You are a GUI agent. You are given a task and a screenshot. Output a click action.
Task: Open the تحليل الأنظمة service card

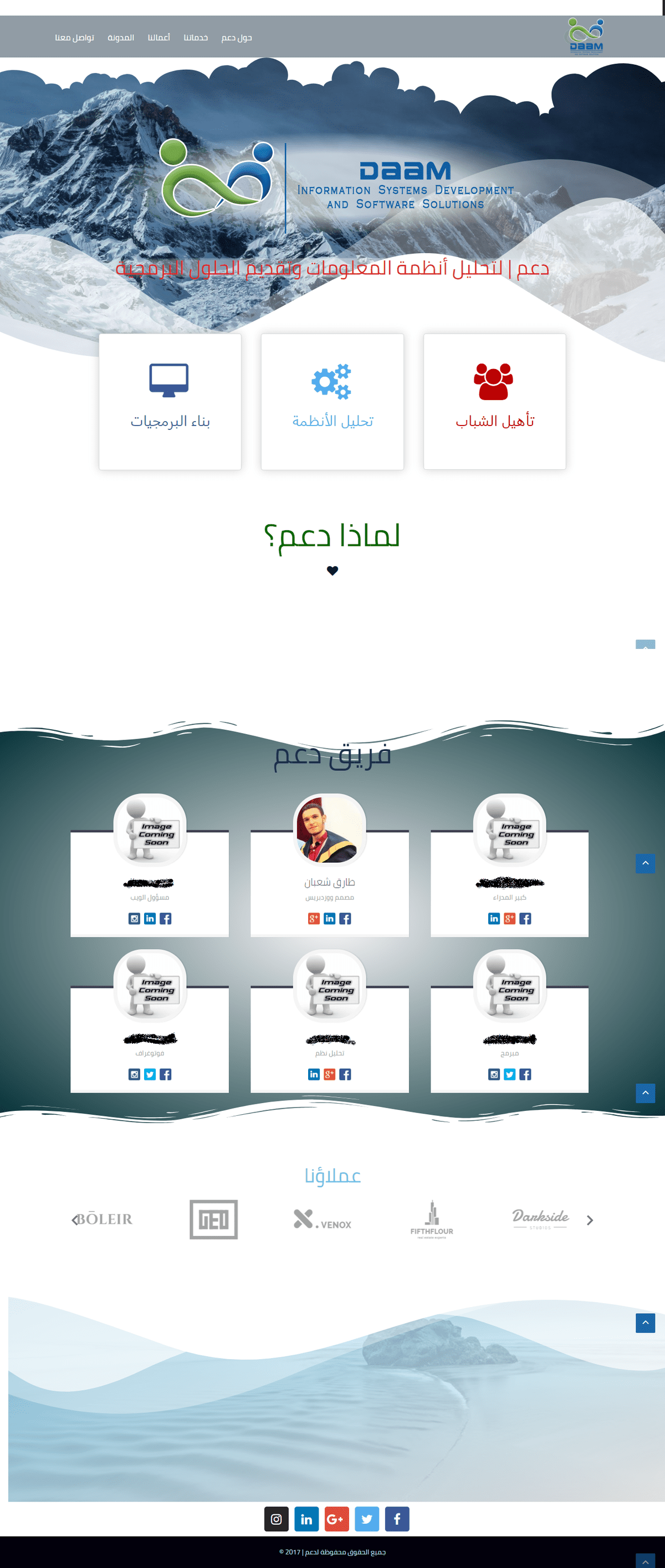pyautogui.click(x=332, y=401)
